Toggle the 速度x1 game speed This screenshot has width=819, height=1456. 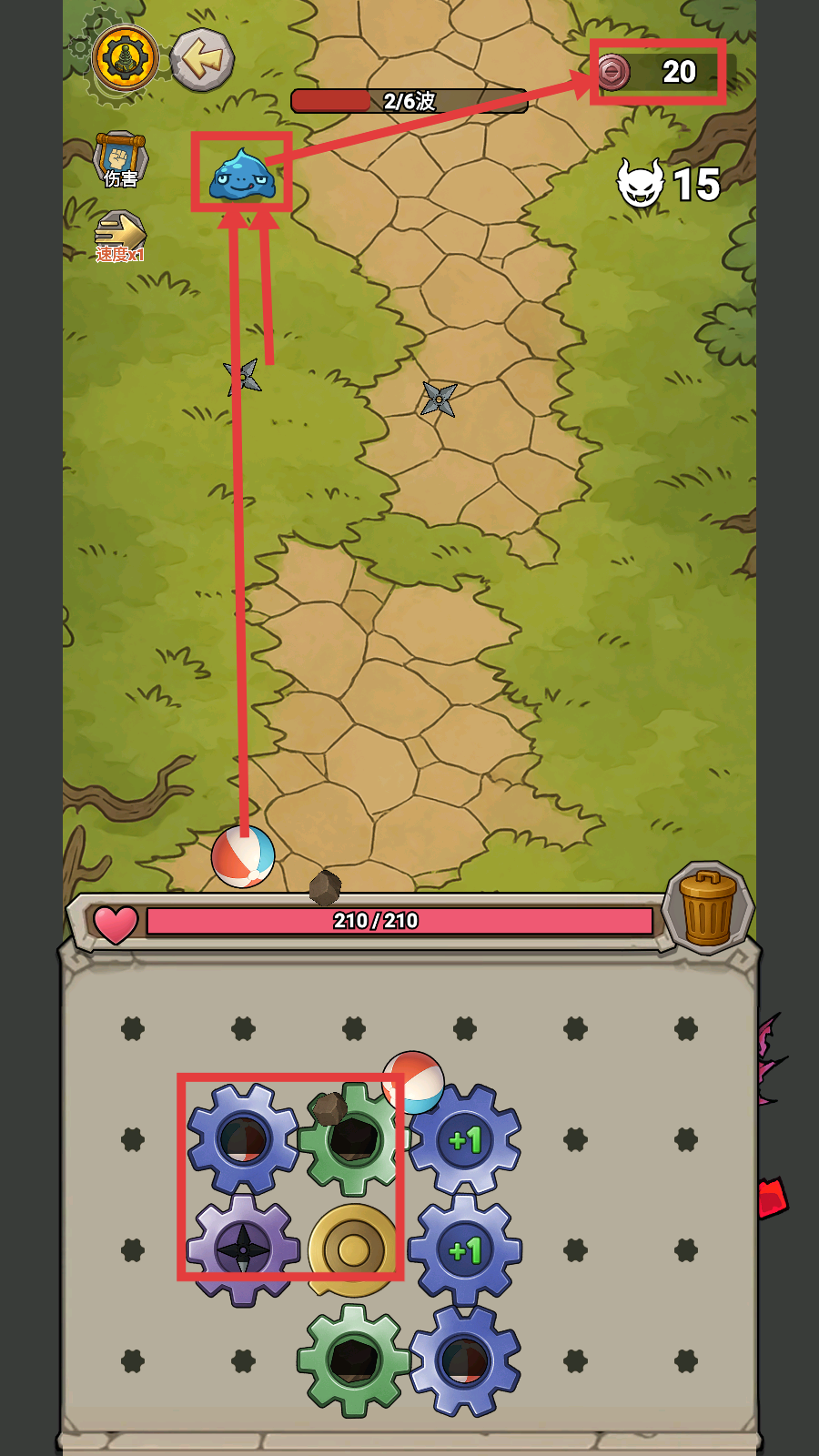pos(119,237)
